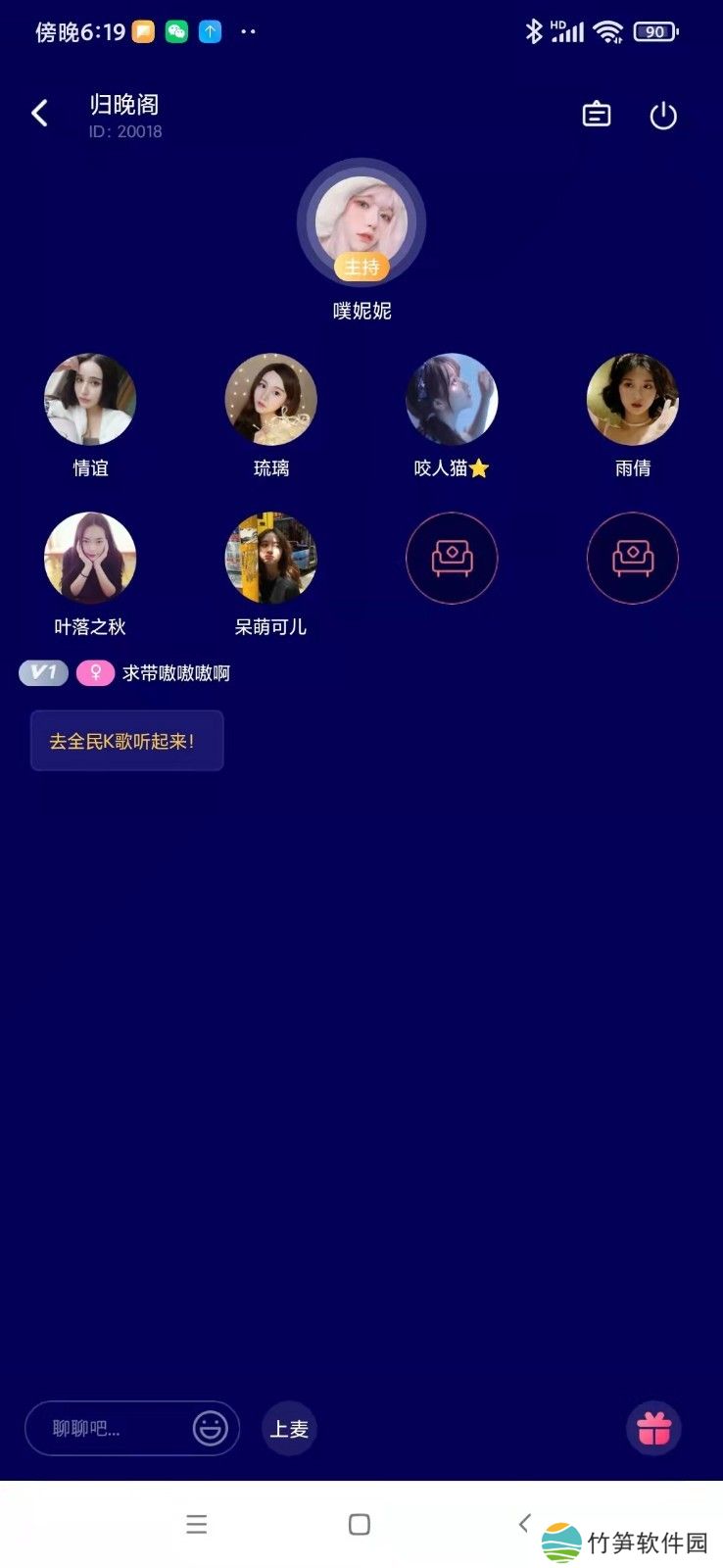This screenshot has height=1568, width=723.
Task: View 呆萌可儿's profile
Action: click(x=271, y=558)
